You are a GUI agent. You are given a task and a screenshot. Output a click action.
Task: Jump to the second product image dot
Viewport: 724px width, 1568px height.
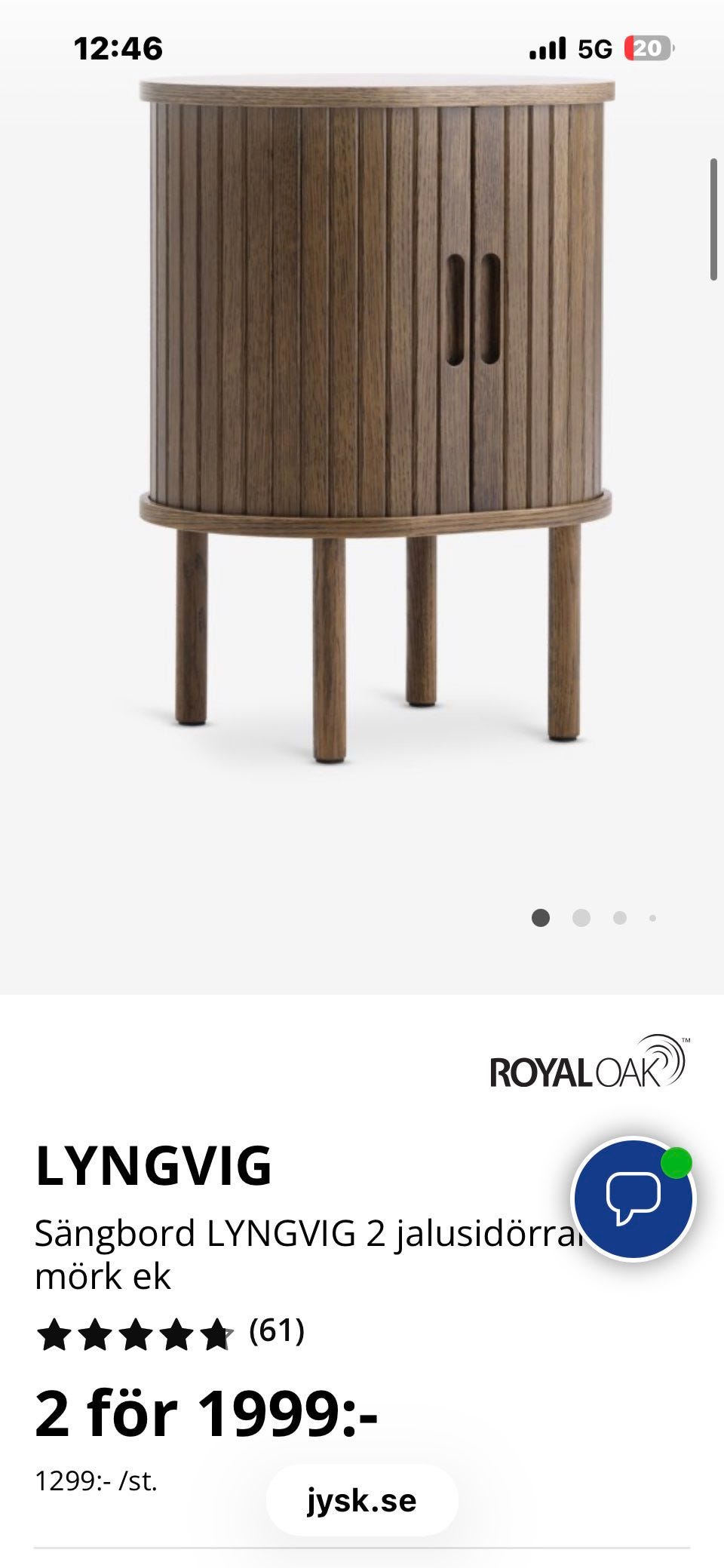[x=581, y=918]
